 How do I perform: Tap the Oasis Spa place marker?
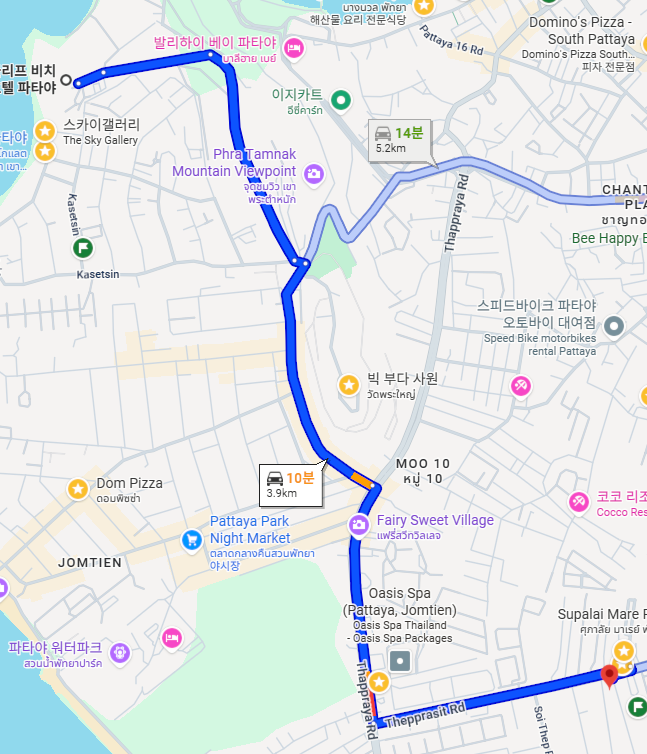pos(400,660)
